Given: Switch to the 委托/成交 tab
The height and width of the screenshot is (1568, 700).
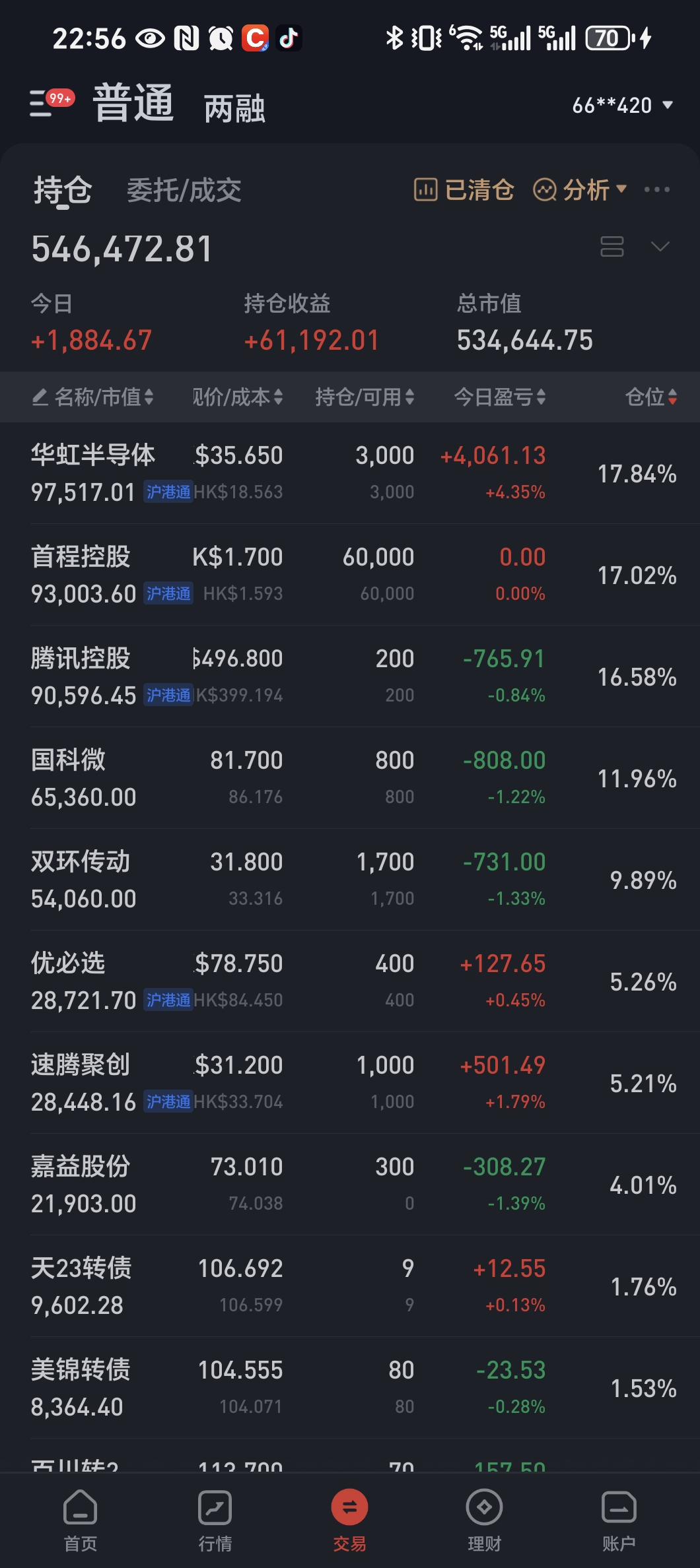Looking at the screenshot, I should click(x=184, y=191).
